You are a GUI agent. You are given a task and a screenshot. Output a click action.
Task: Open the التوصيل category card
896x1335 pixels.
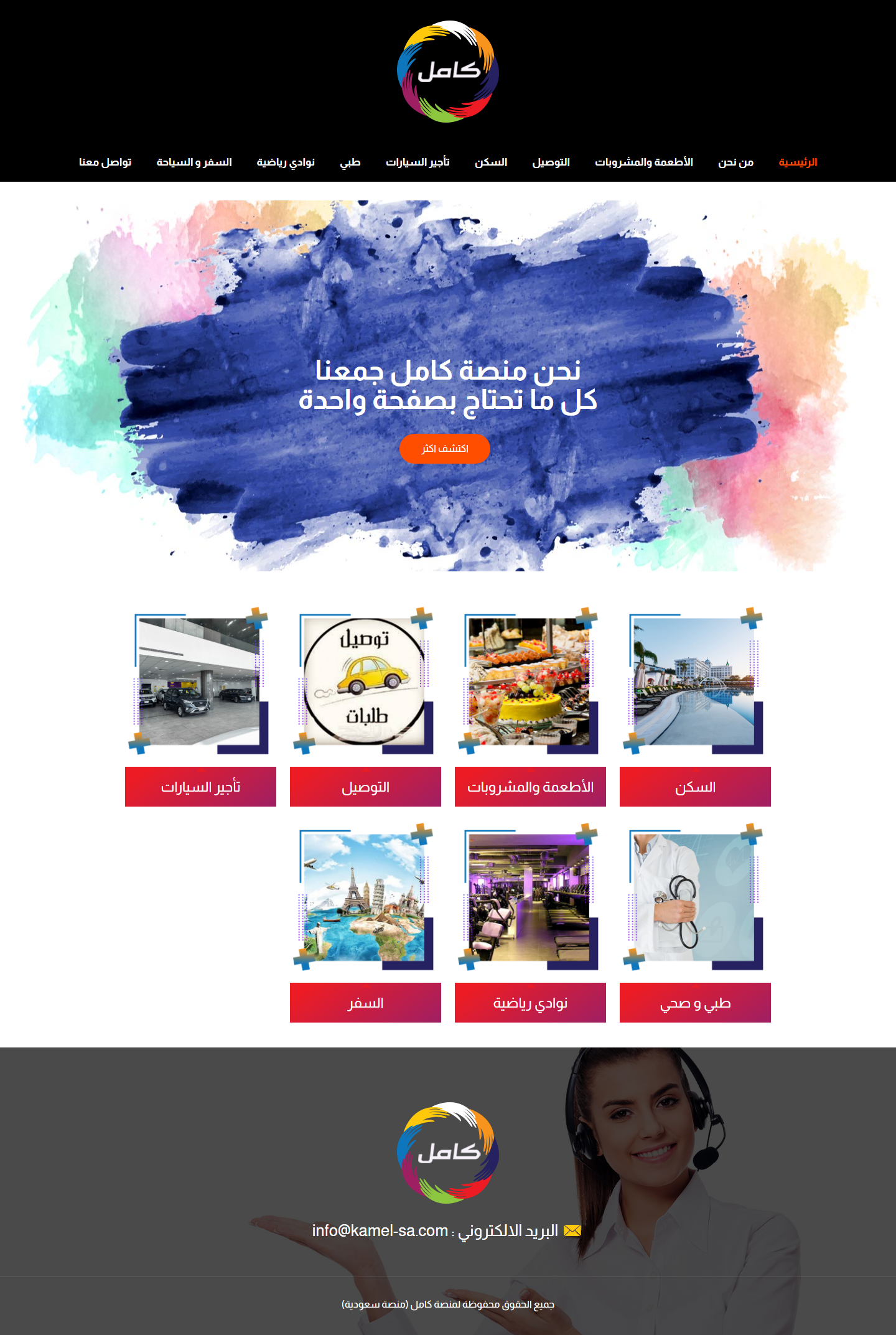coord(365,787)
